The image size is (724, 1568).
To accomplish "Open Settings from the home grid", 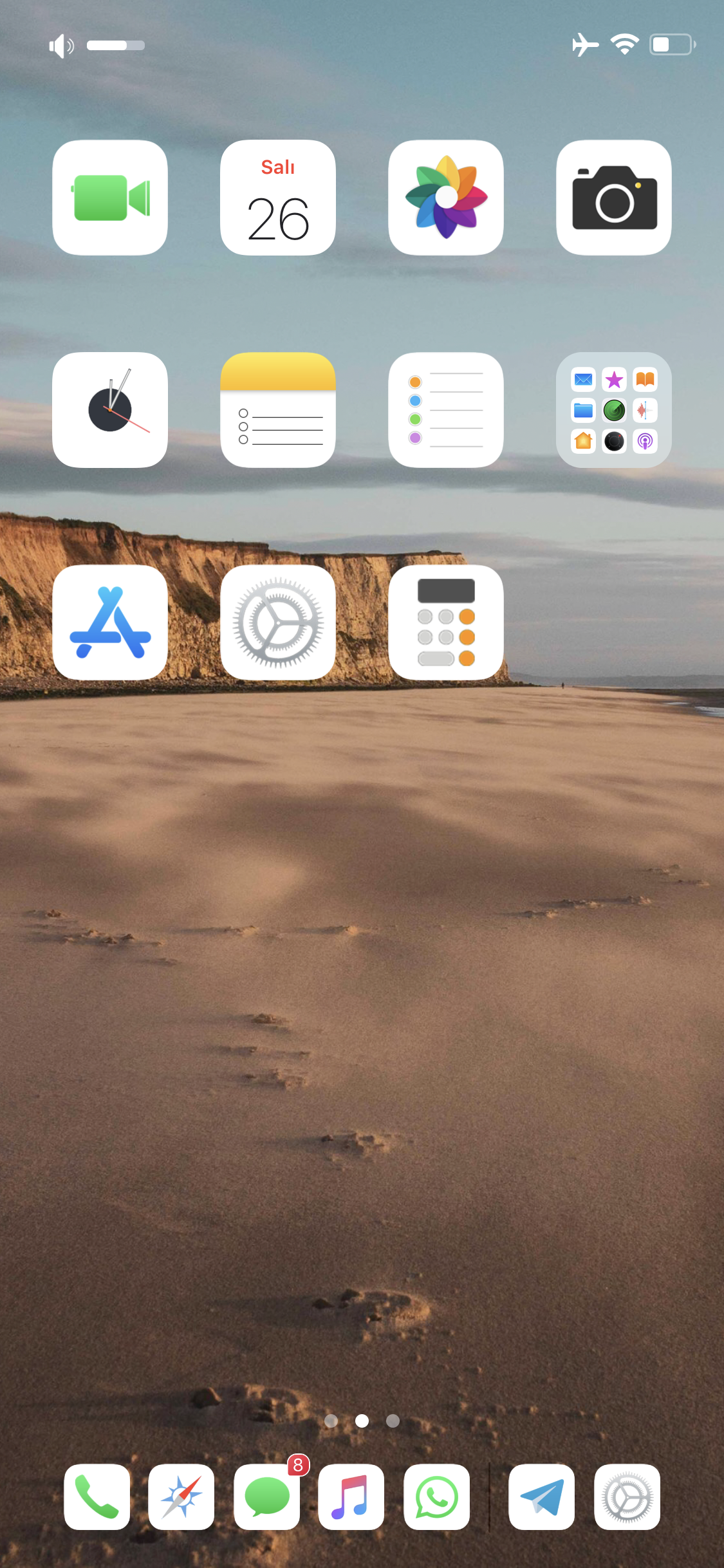I will pyautogui.click(x=278, y=622).
